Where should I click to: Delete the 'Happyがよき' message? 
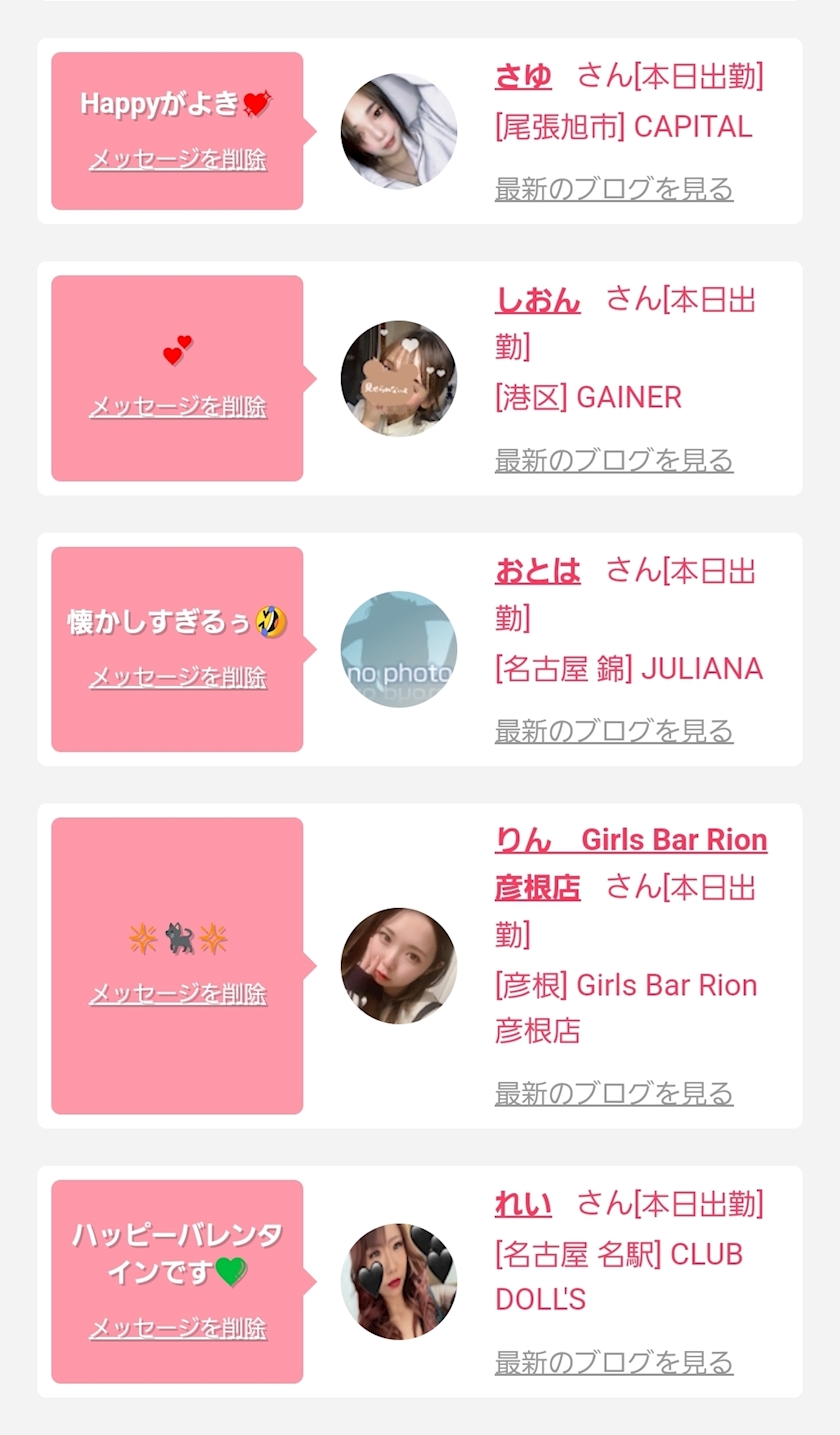click(x=178, y=159)
